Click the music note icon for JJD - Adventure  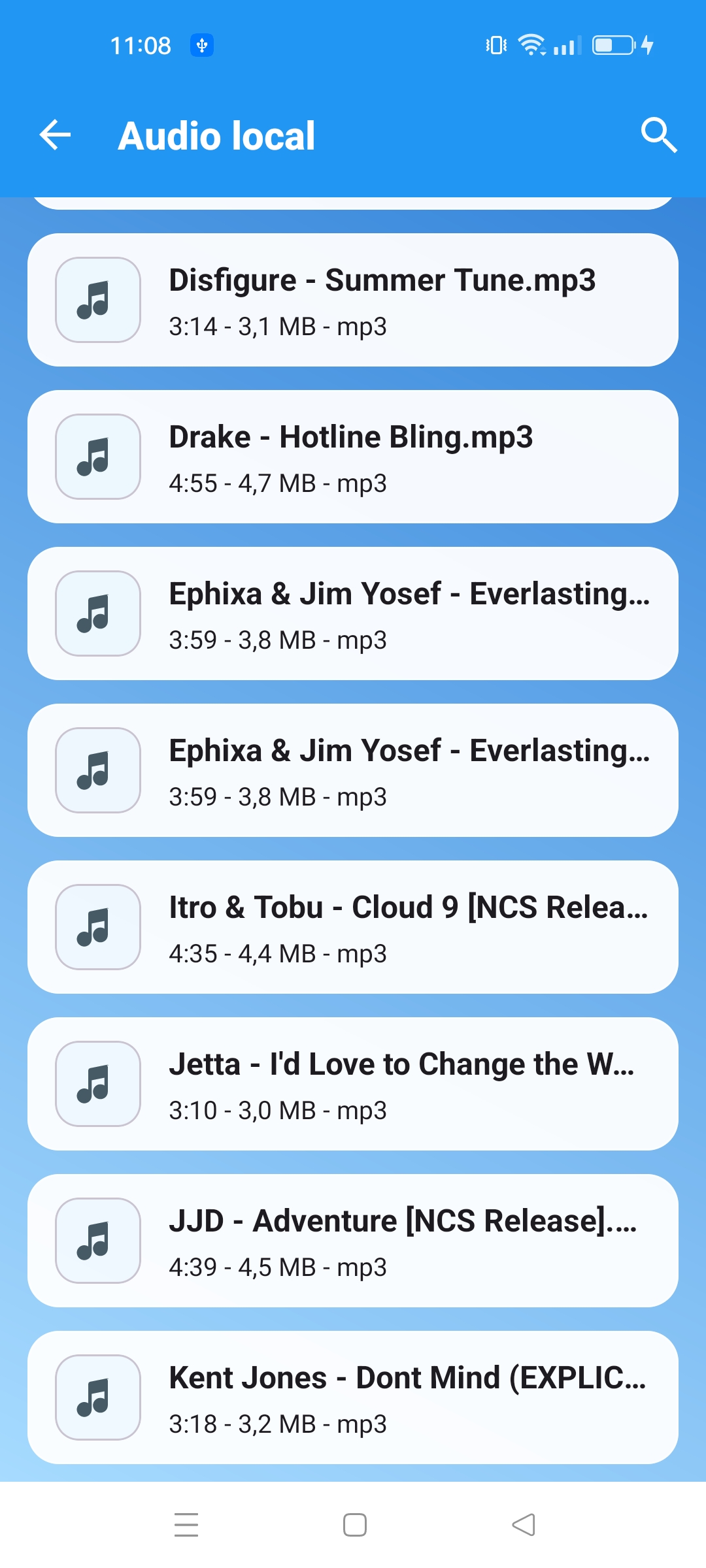98,1241
